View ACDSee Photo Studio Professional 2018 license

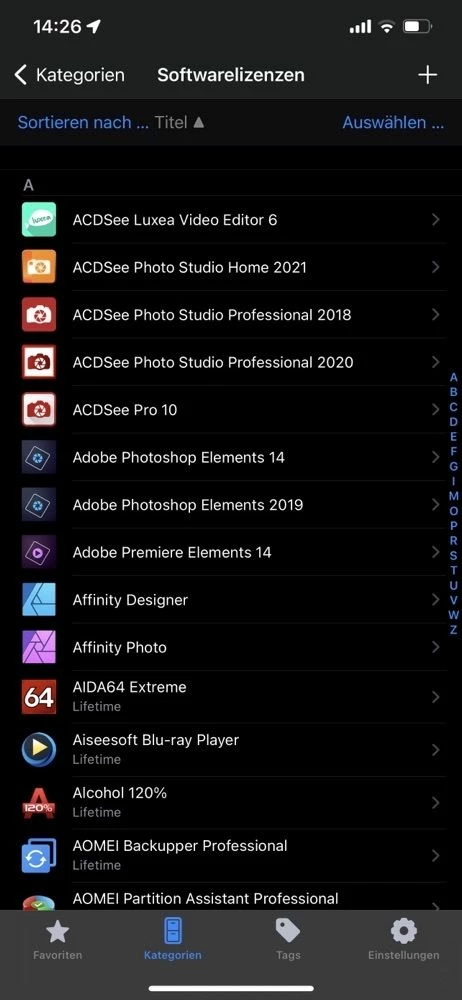pos(231,314)
